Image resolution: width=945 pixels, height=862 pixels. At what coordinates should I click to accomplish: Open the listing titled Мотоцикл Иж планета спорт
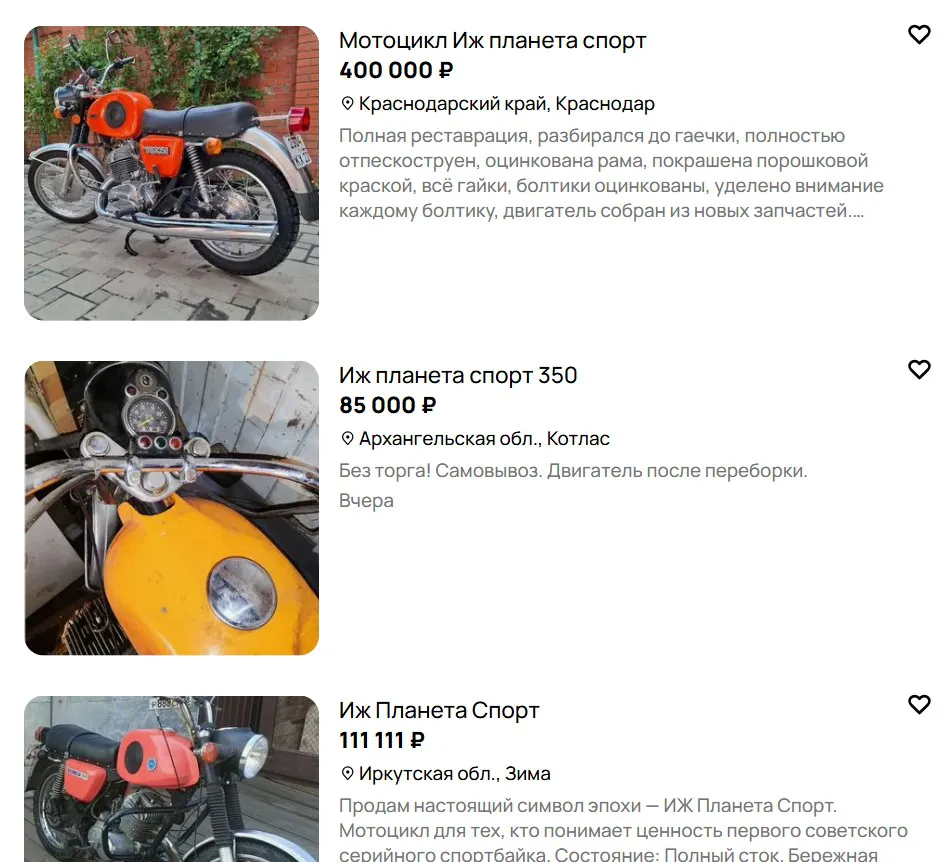pos(492,40)
